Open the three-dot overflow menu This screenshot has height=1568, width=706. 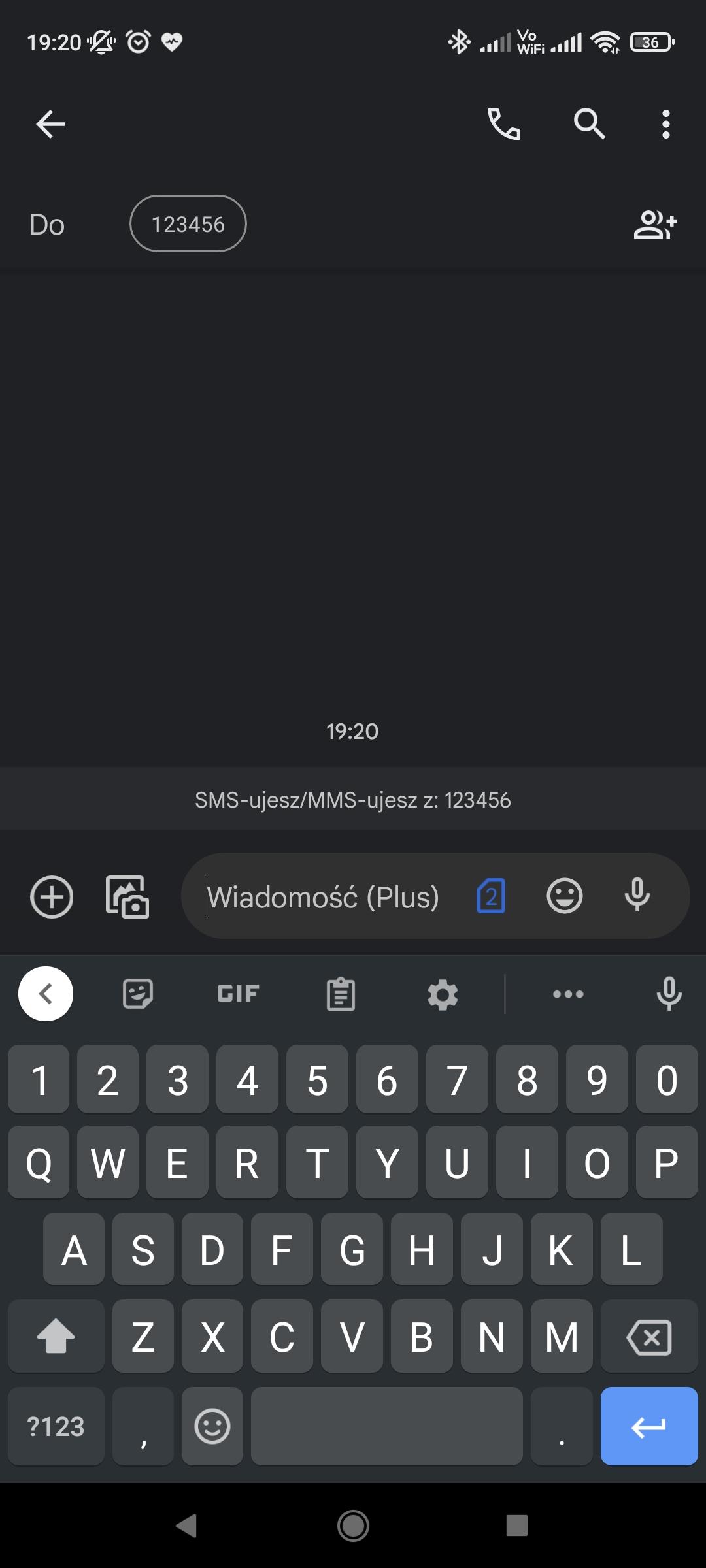coord(665,124)
